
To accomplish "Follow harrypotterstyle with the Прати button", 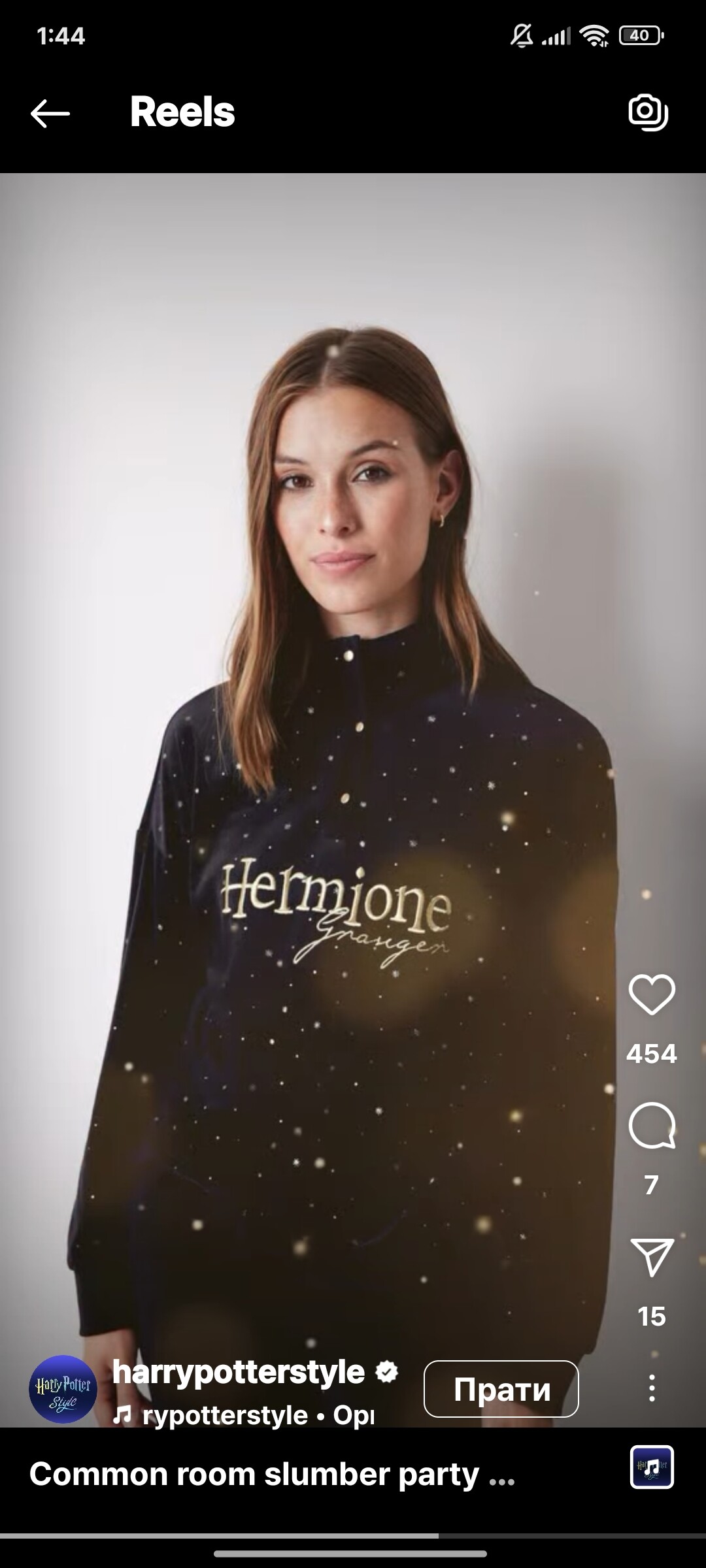I will click(501, 1389).
